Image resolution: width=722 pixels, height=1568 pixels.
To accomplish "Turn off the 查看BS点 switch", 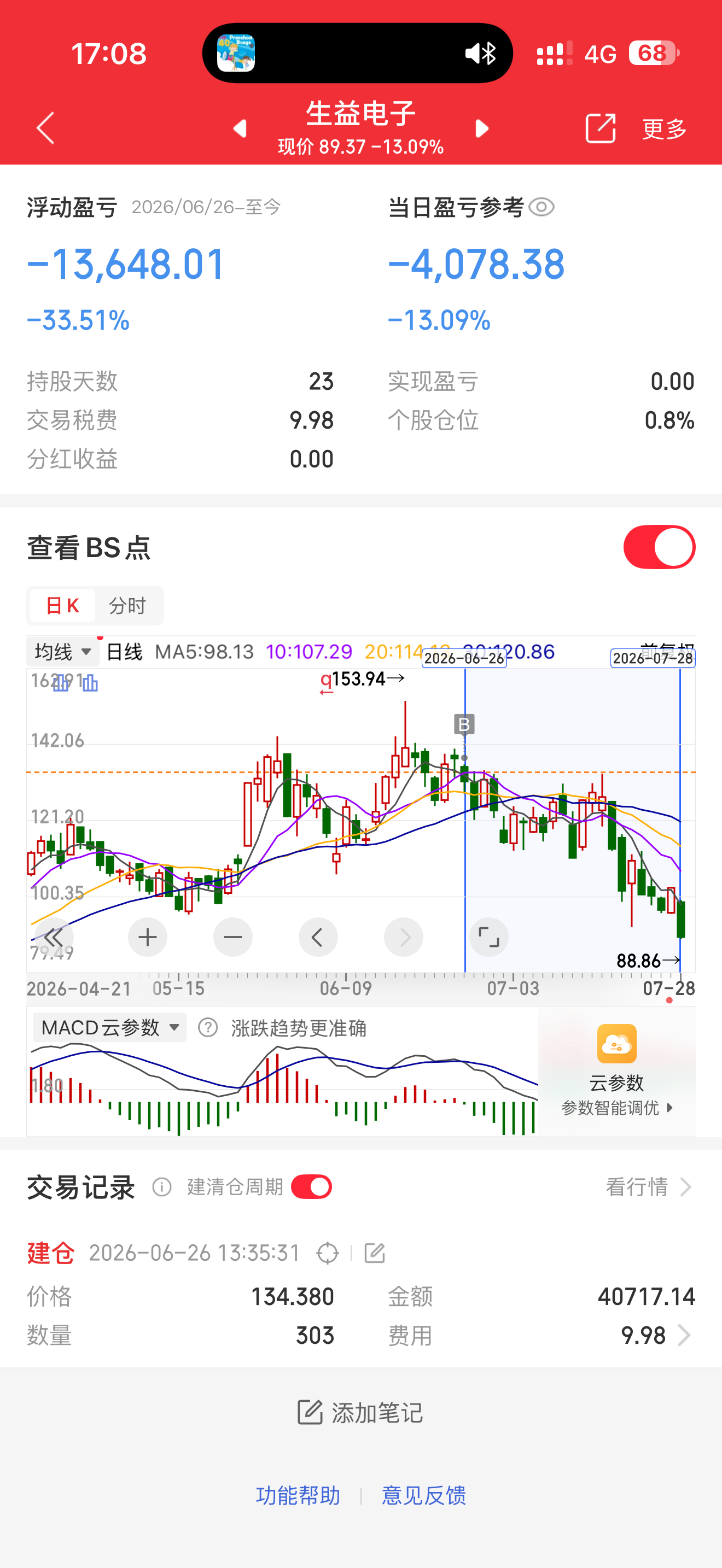I will [659, 547].
